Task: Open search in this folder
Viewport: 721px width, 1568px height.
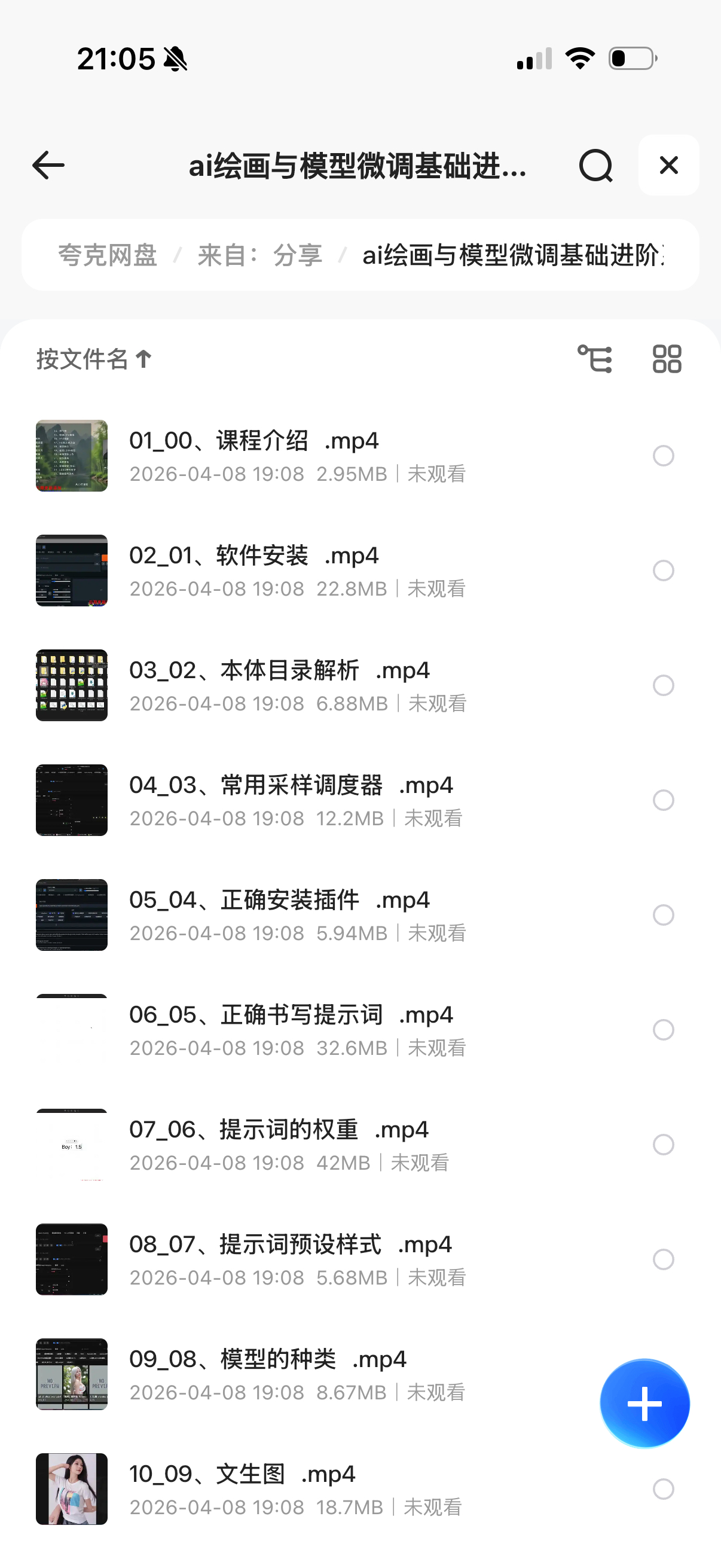Action: pyautogui.click(x=595, y=166)
